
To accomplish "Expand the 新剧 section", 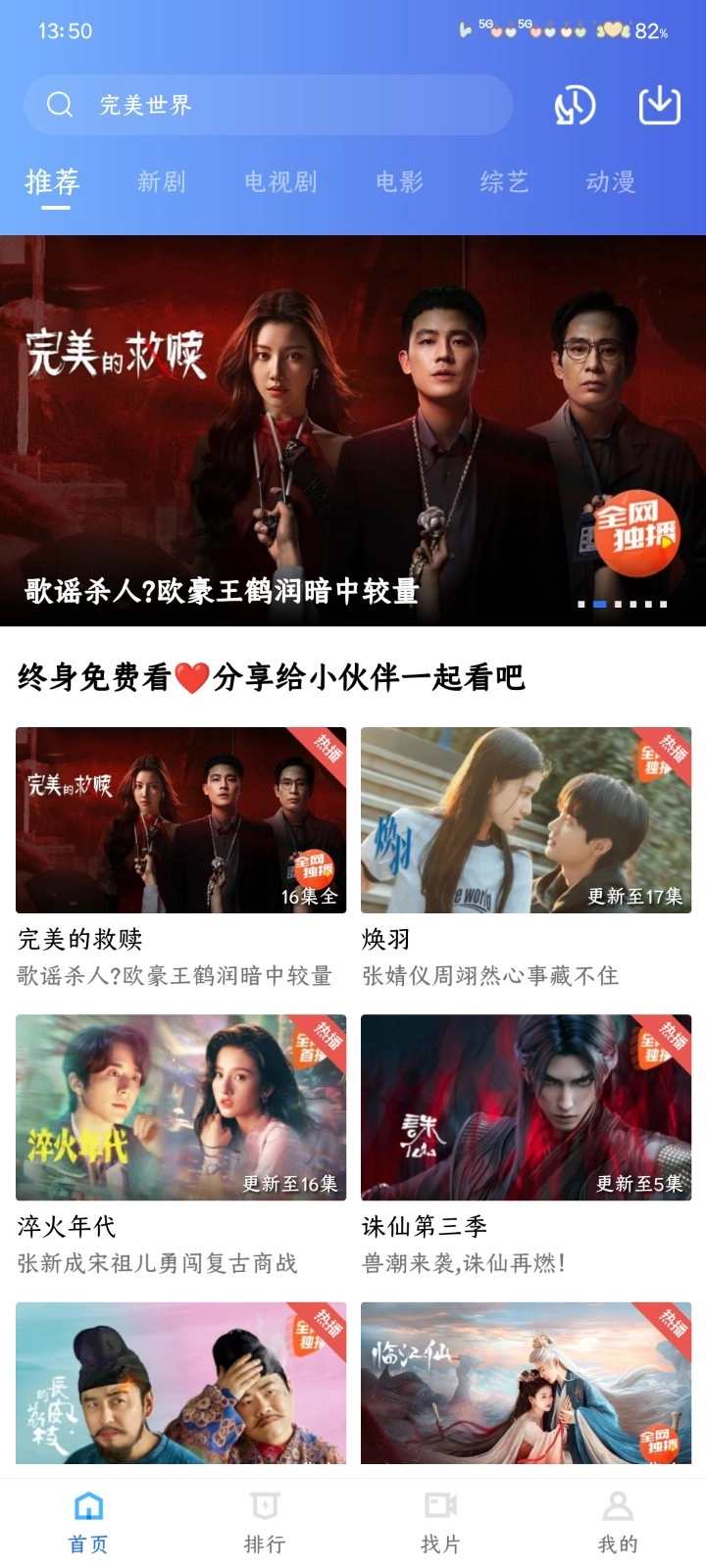I will point(162,182).
